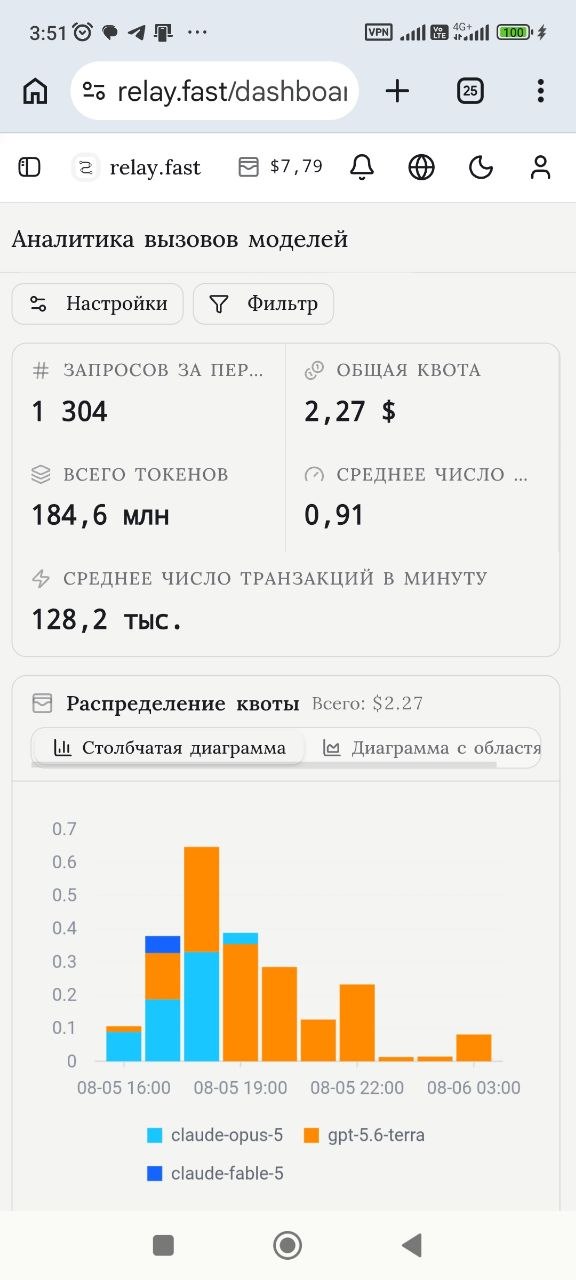Viewport: 576px width, 1280px height.
Task: Open the language globe selector
Action: tap(422, 167)
